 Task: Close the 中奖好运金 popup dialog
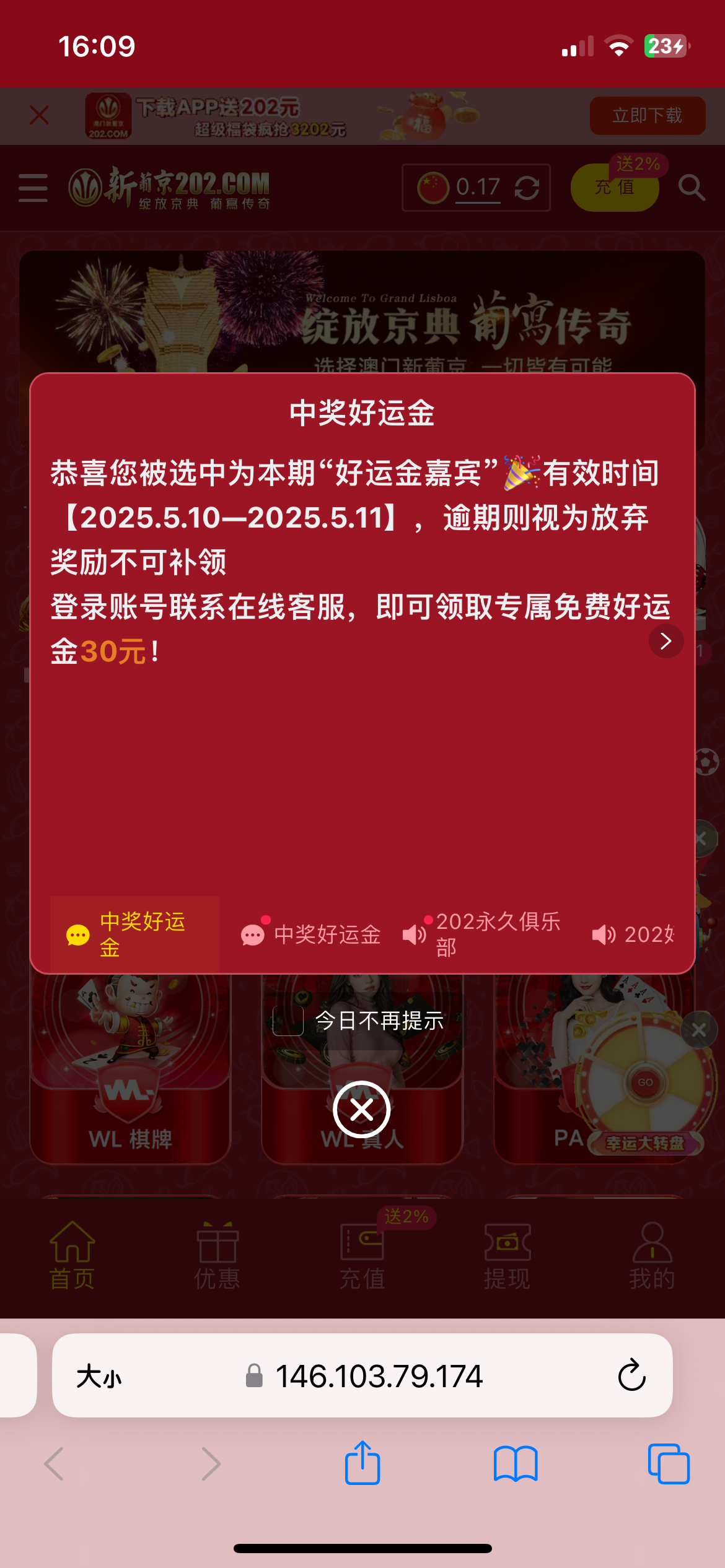[x=362, y=1110]
